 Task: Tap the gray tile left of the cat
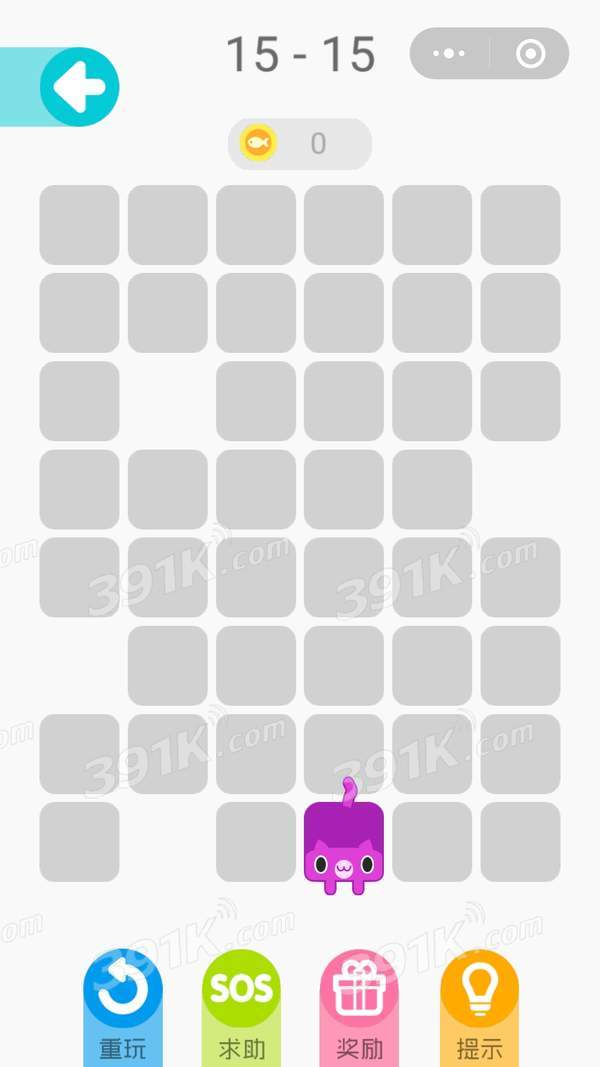pos(255,841)
